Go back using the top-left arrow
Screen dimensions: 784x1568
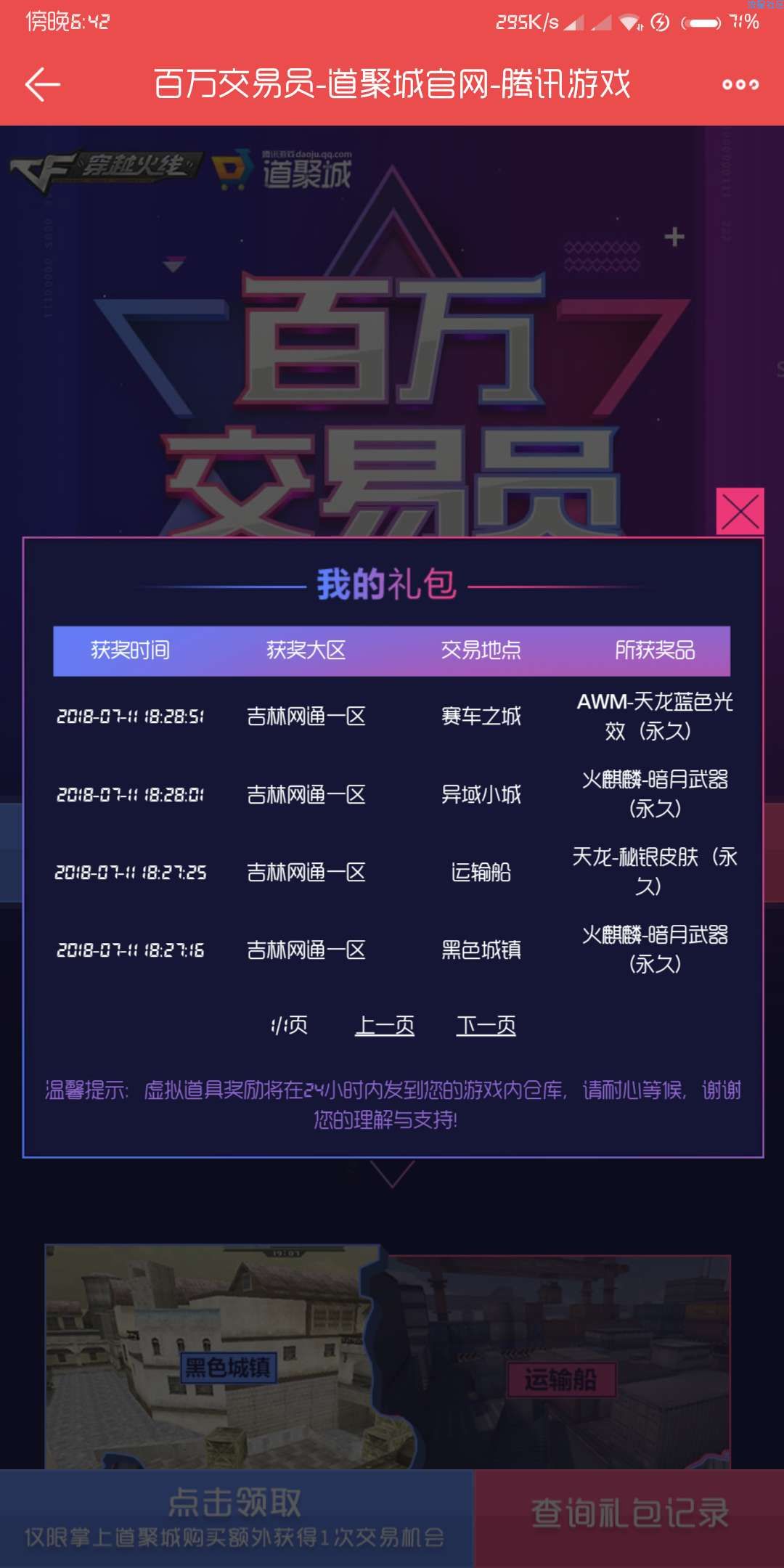pos(42,85)
